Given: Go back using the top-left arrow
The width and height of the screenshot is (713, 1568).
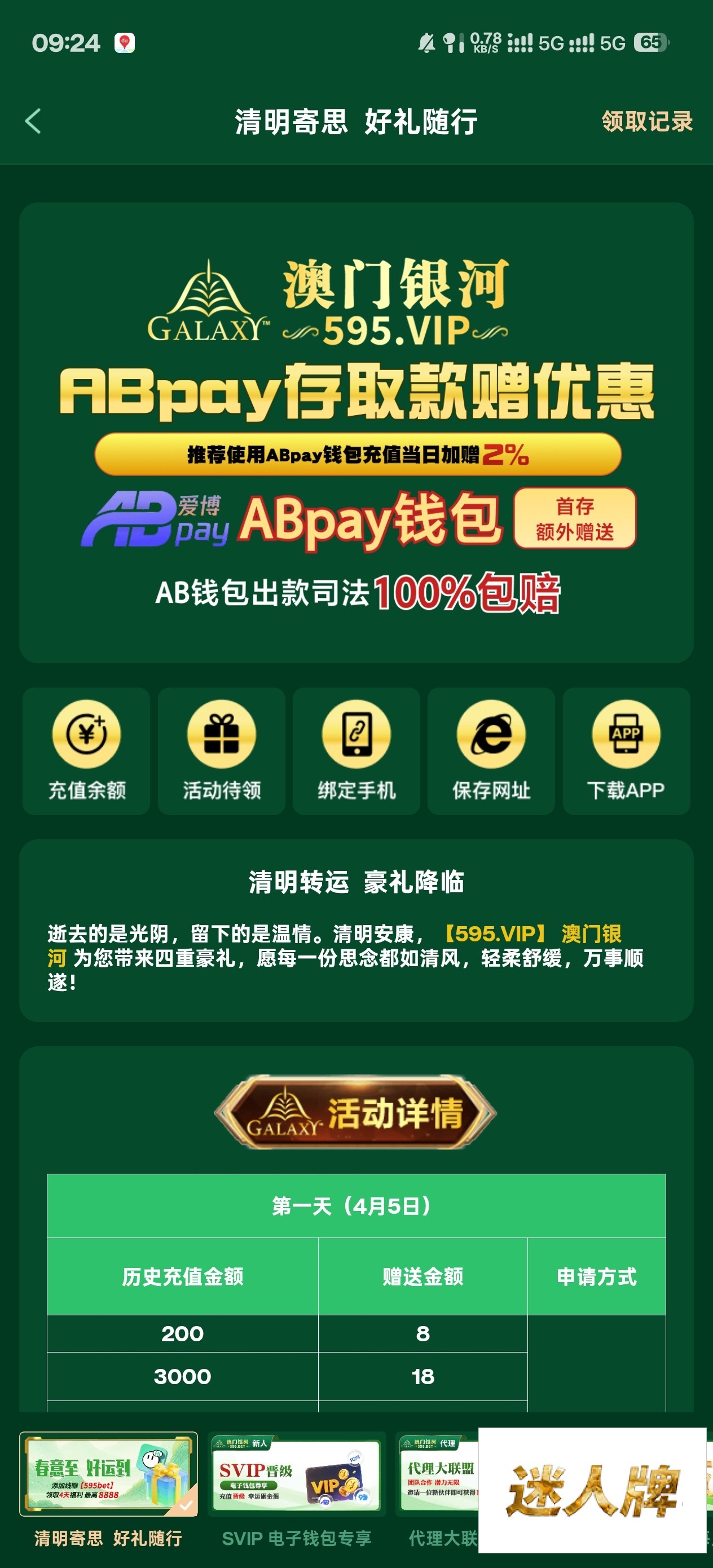Looking at the screenshot, I should point(33,121).
